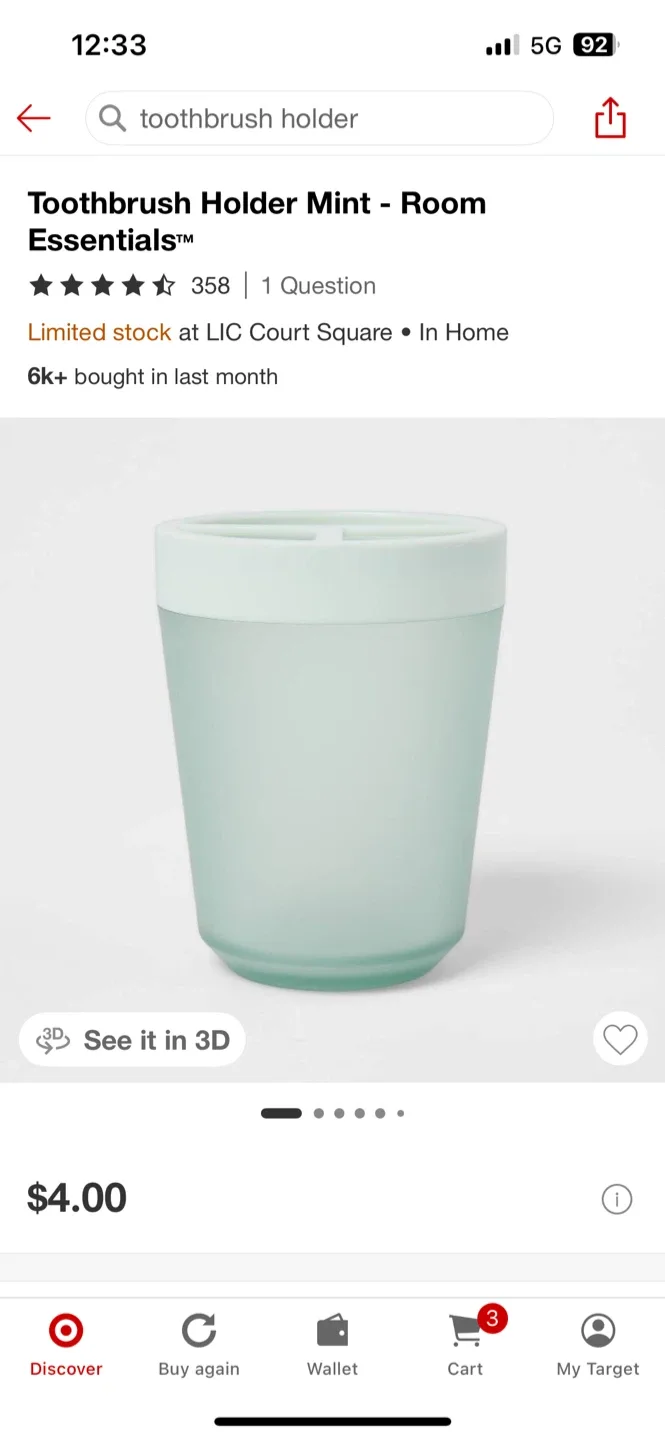Viewport: 665px width, 1440px height.
Task: Tap the image page indicator dots
Action: (x=333, y=1113)
